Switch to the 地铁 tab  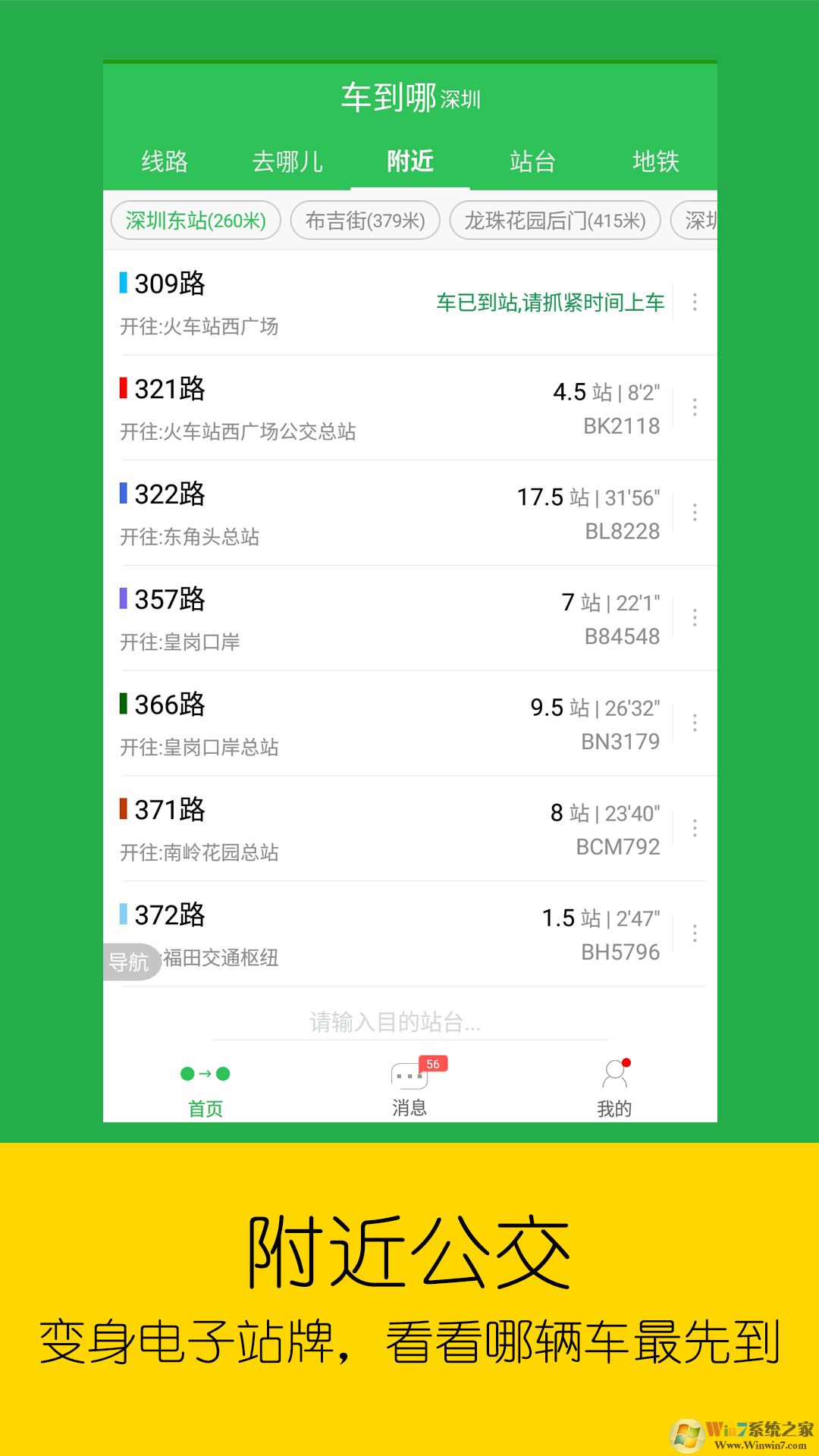[x=657, y=162]
